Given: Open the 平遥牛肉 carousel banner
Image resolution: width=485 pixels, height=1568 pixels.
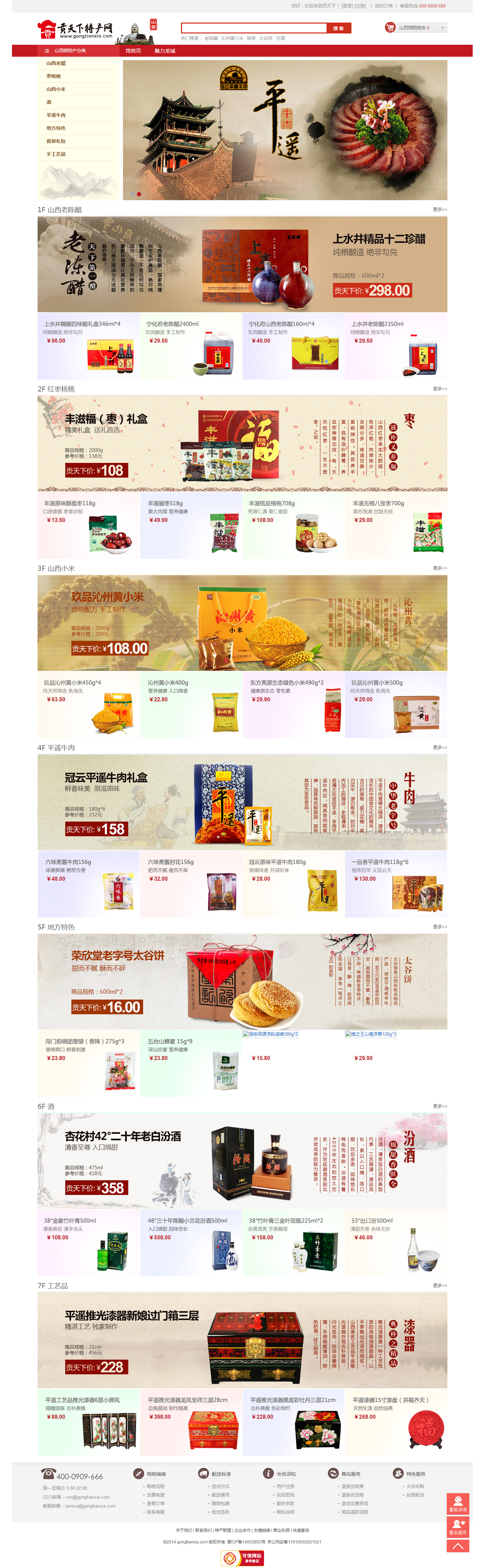Looking at the screenshot, I should point(285,130).
